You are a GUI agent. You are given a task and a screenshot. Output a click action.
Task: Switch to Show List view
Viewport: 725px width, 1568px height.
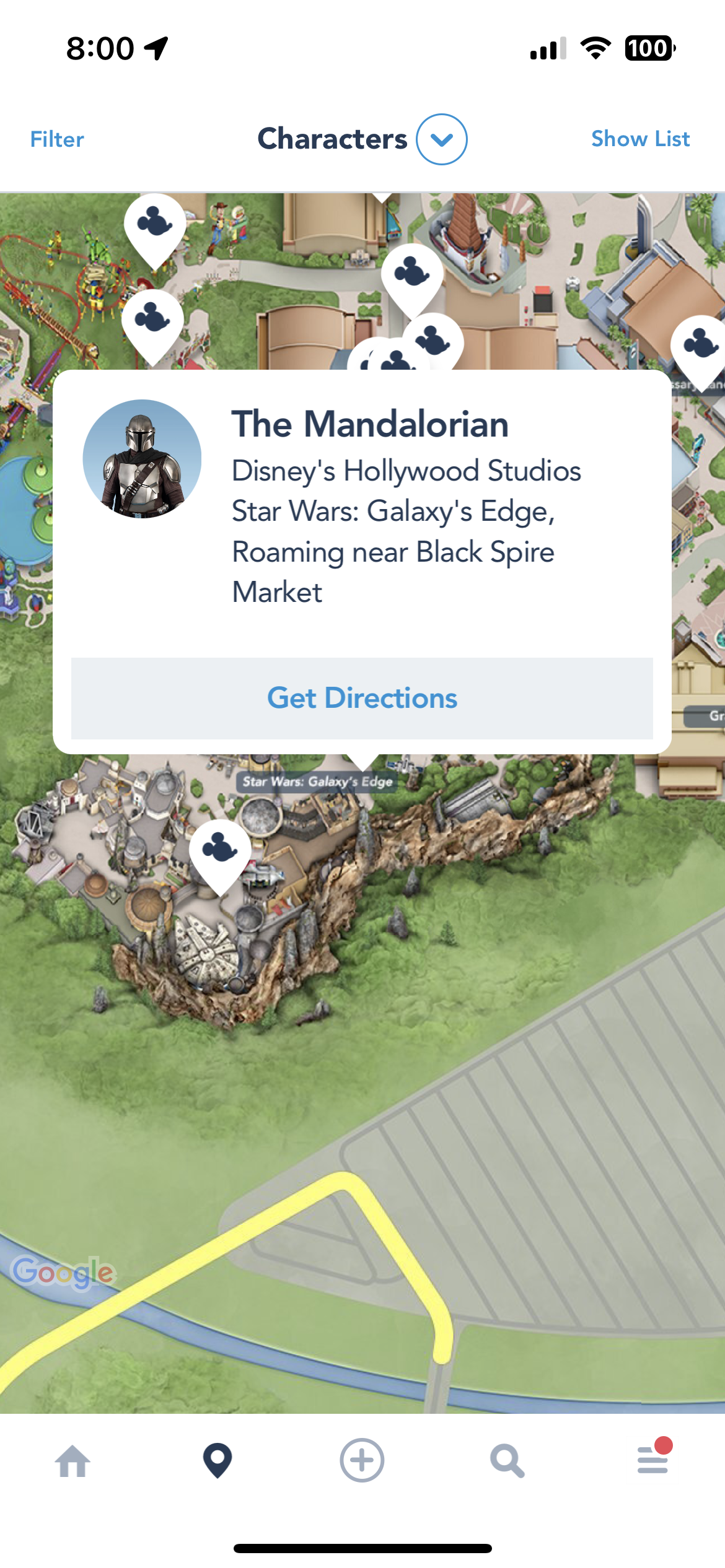click(x=640, y=139)
